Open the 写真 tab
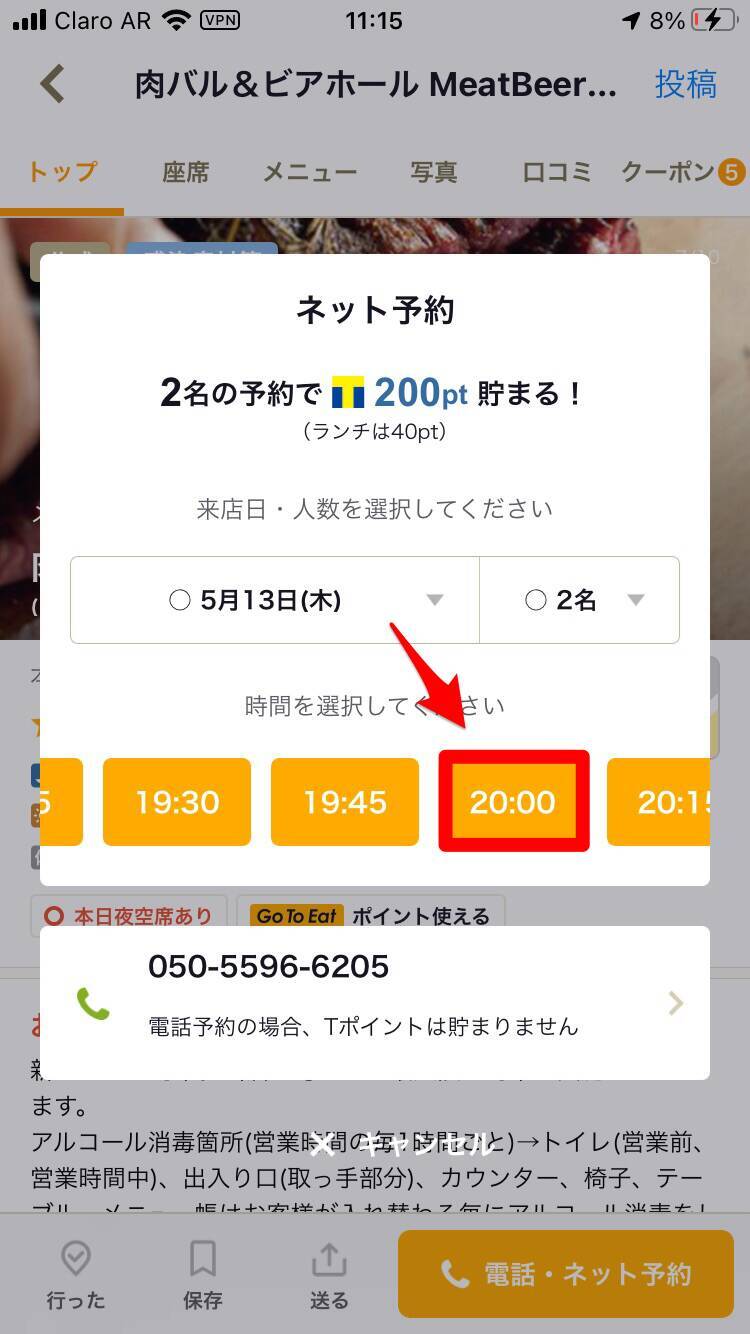This screenshot has height=1334, width=750. 434,172
